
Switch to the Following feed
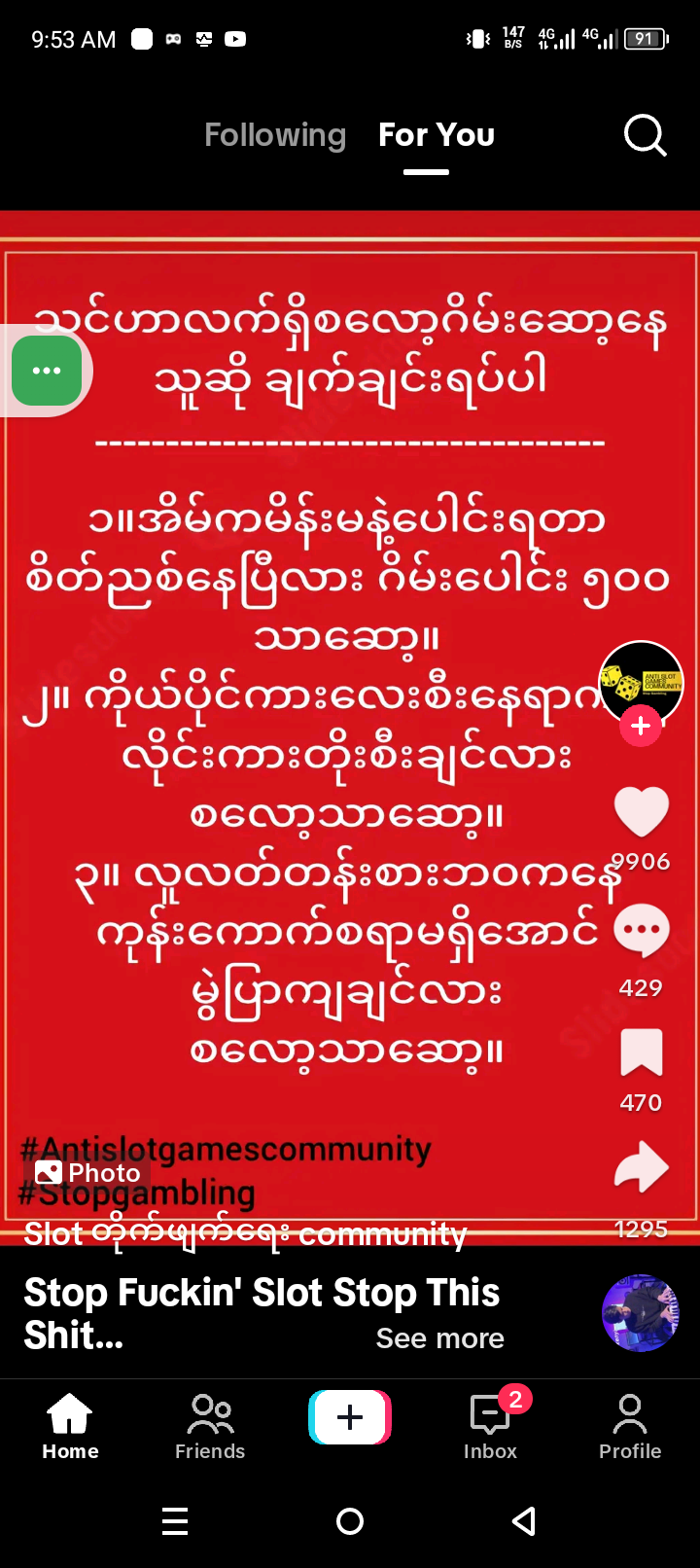tap(275, 135)
